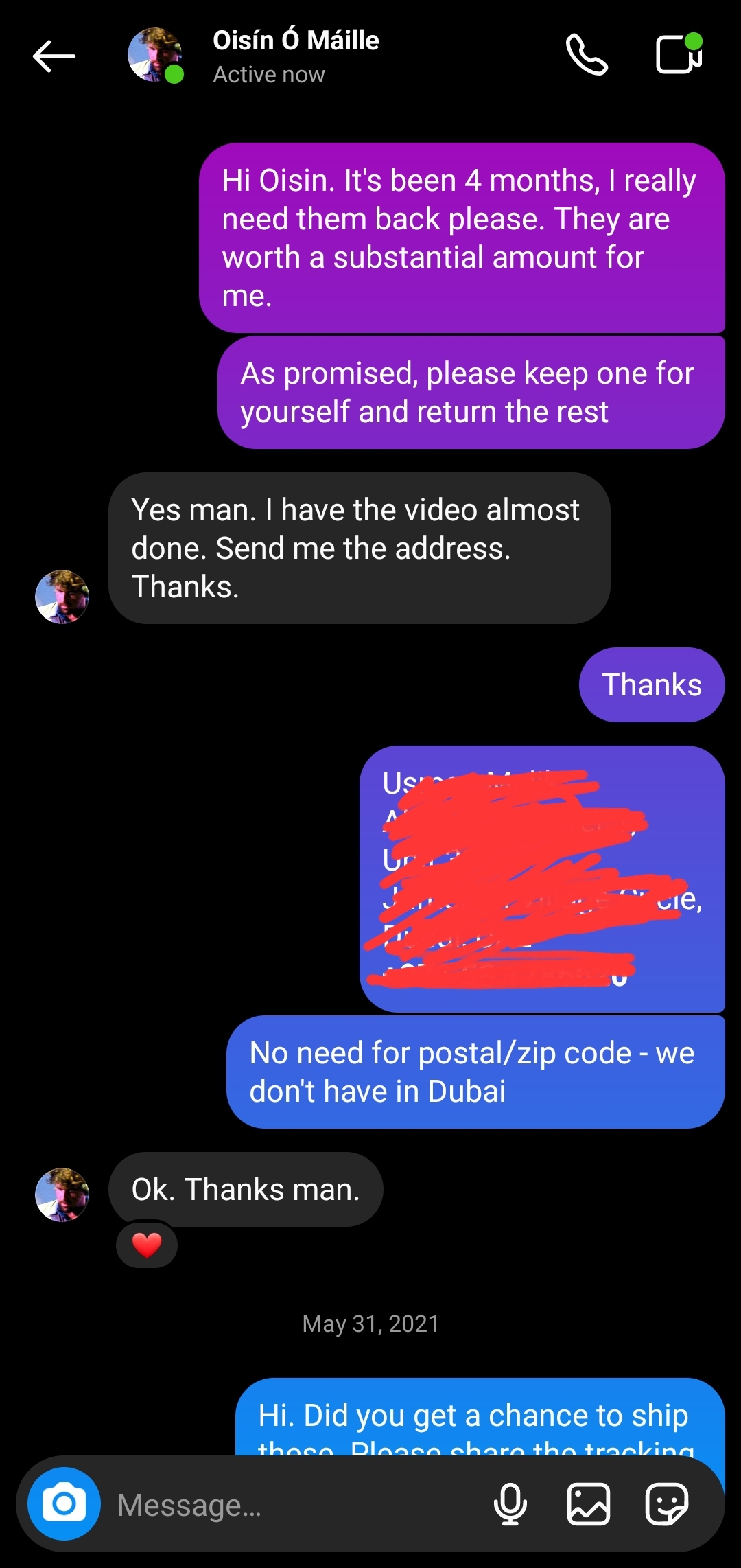Open Oisín Ó Máille's profile header
The width and height of the screenshot is (741, 1568).
[x=295, y=56]
